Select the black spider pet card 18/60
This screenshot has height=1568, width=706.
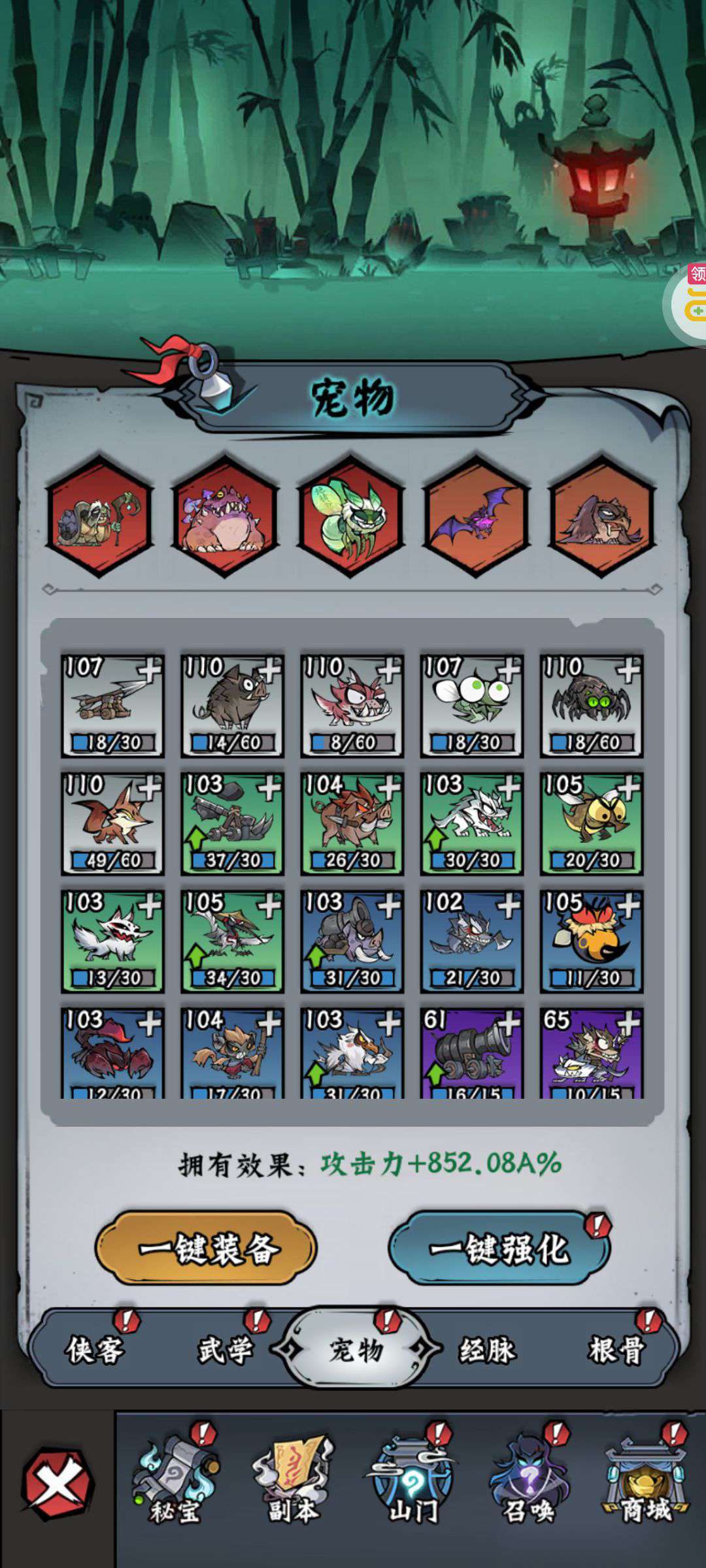tap(592, 706)
